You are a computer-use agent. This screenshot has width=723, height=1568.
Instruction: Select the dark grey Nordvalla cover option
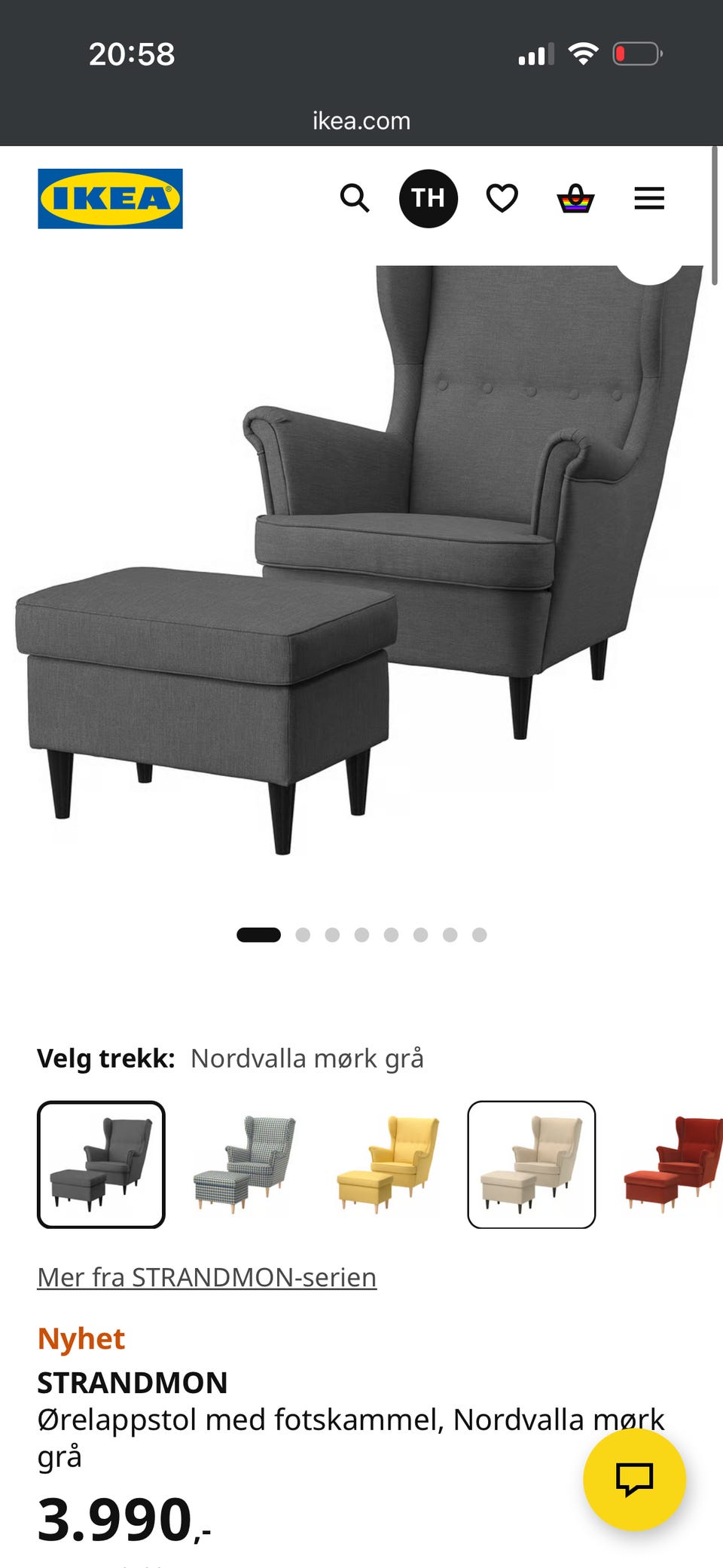pyautogui.click(x=101, y=1165)
